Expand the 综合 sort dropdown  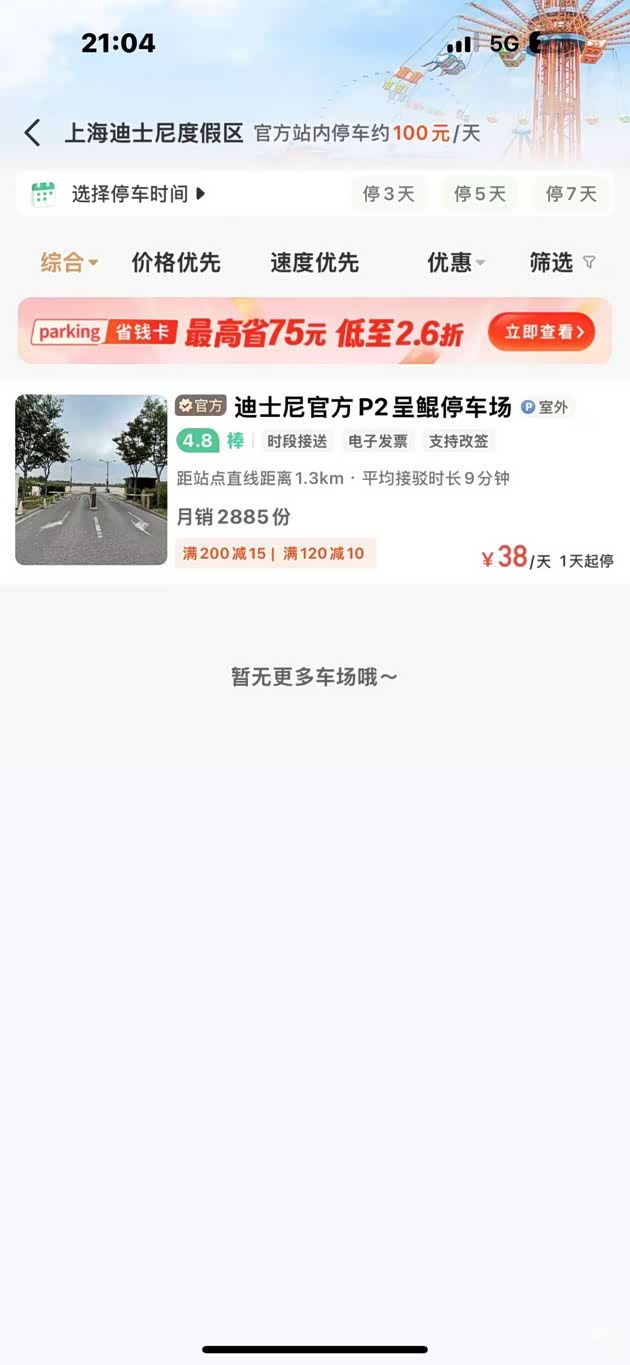tap(69, 263)
